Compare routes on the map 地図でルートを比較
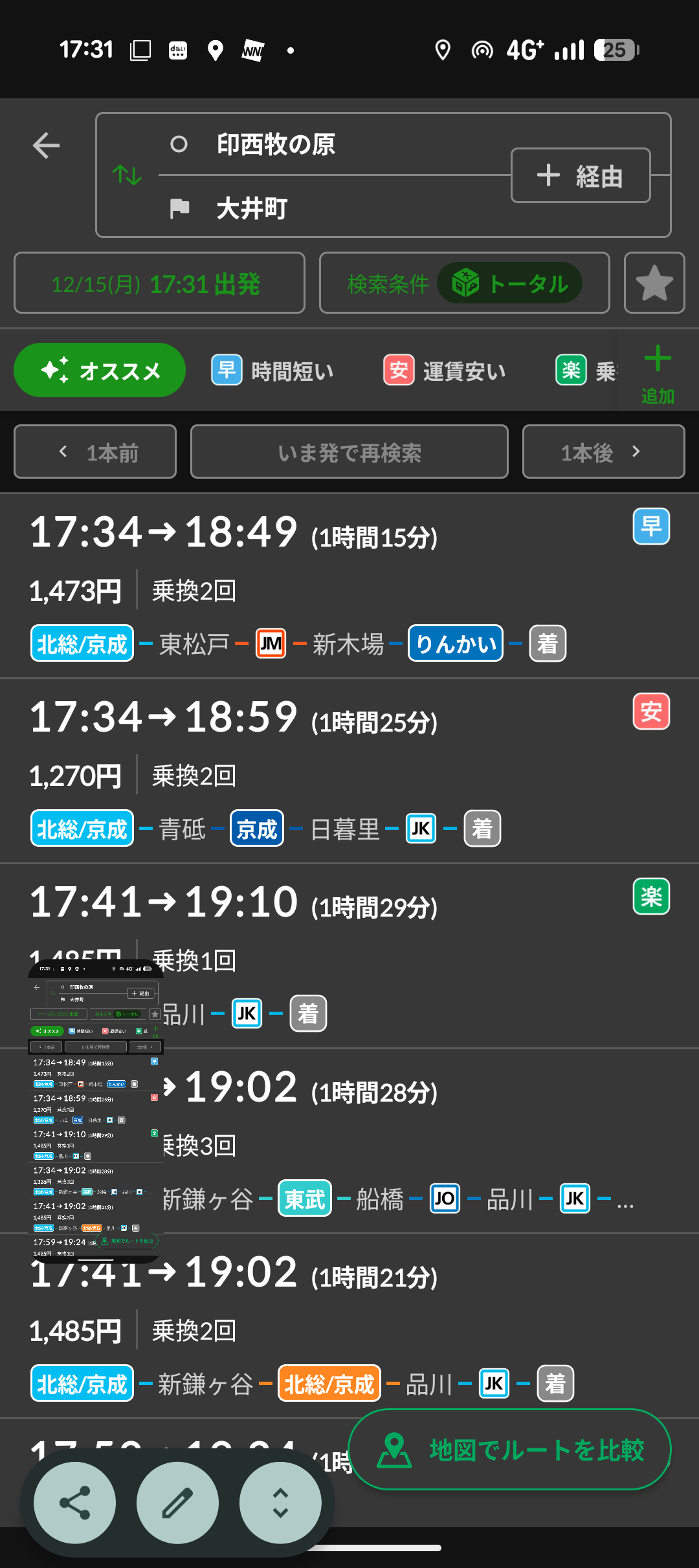Screen dimensions: 699x1568 [509, 1450]
